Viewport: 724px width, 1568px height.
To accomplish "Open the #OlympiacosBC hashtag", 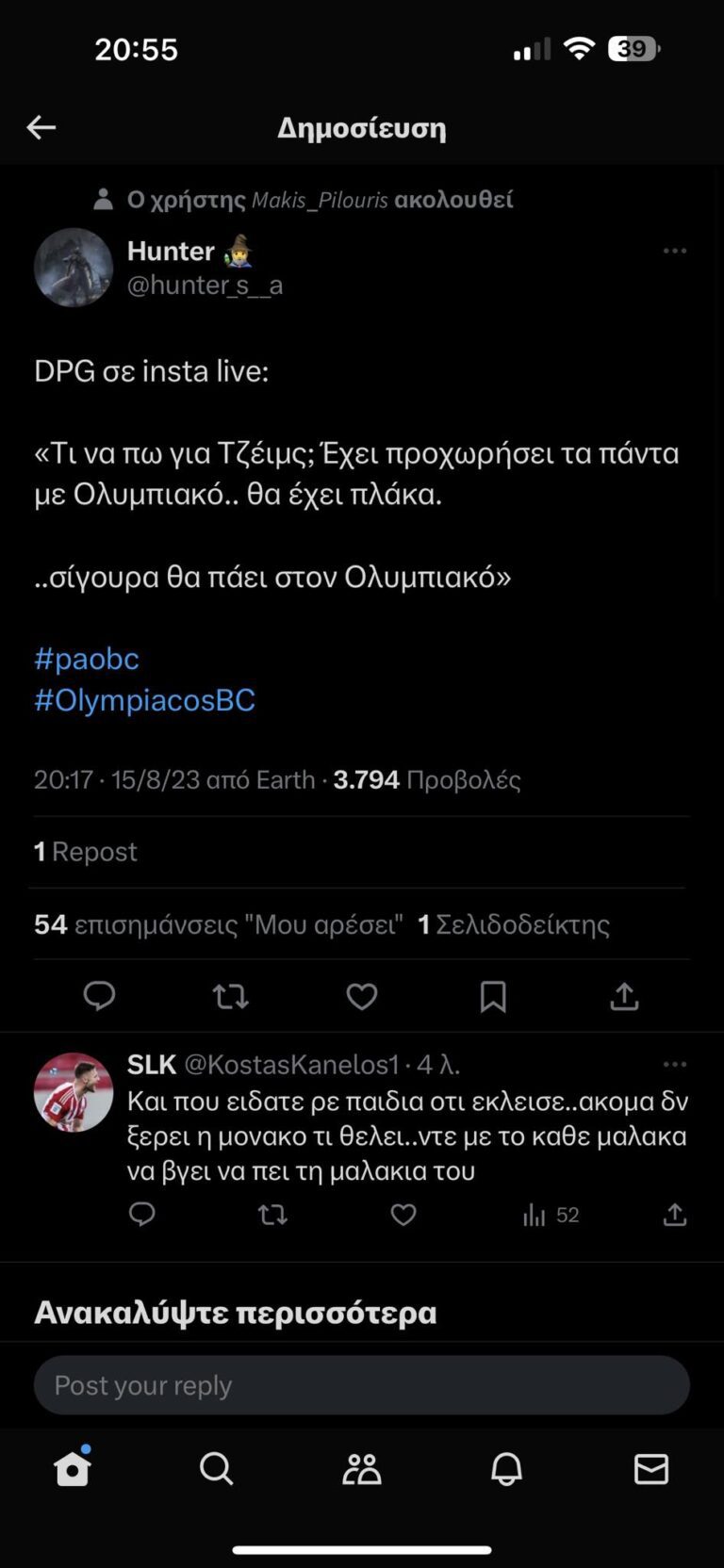I will 144,700.
